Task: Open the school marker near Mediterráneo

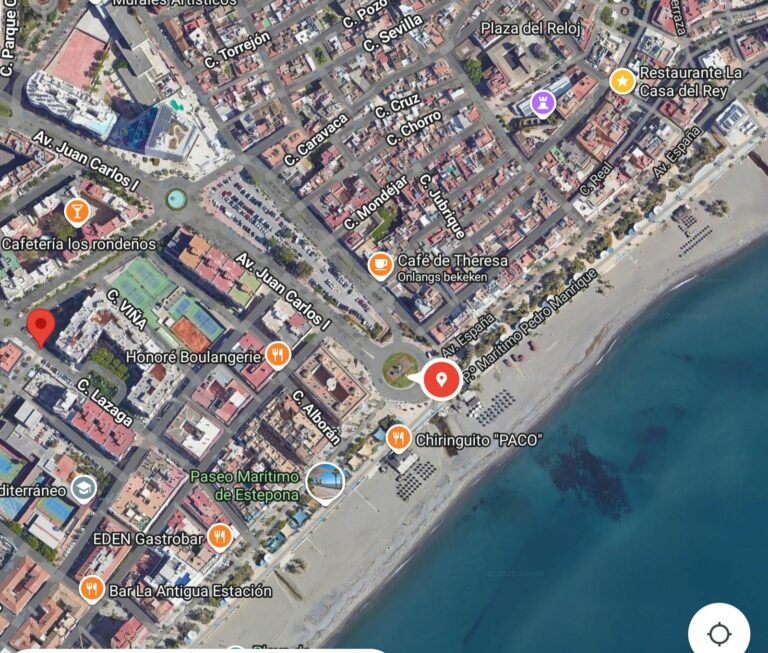Action: pyautogui.click(x=83, y=489)
